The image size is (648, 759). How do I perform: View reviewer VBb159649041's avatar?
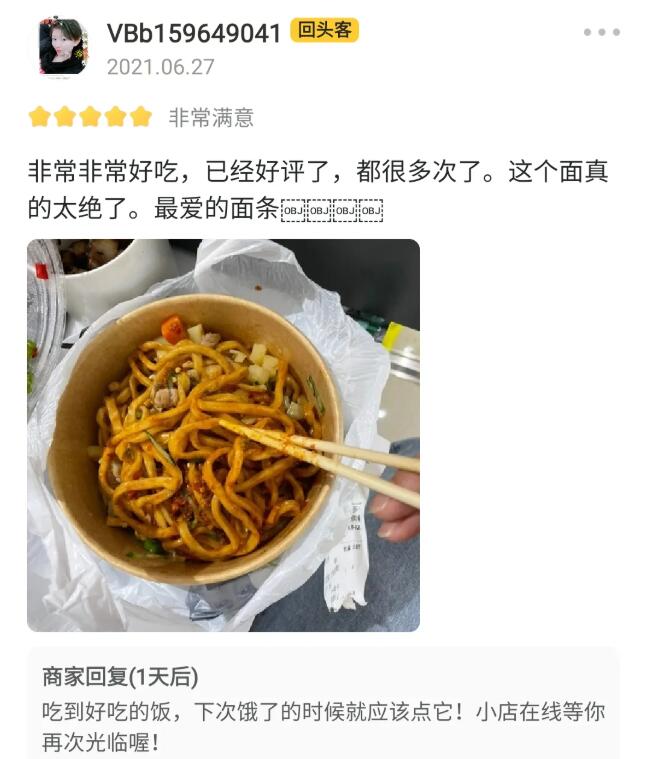point(62,46)
